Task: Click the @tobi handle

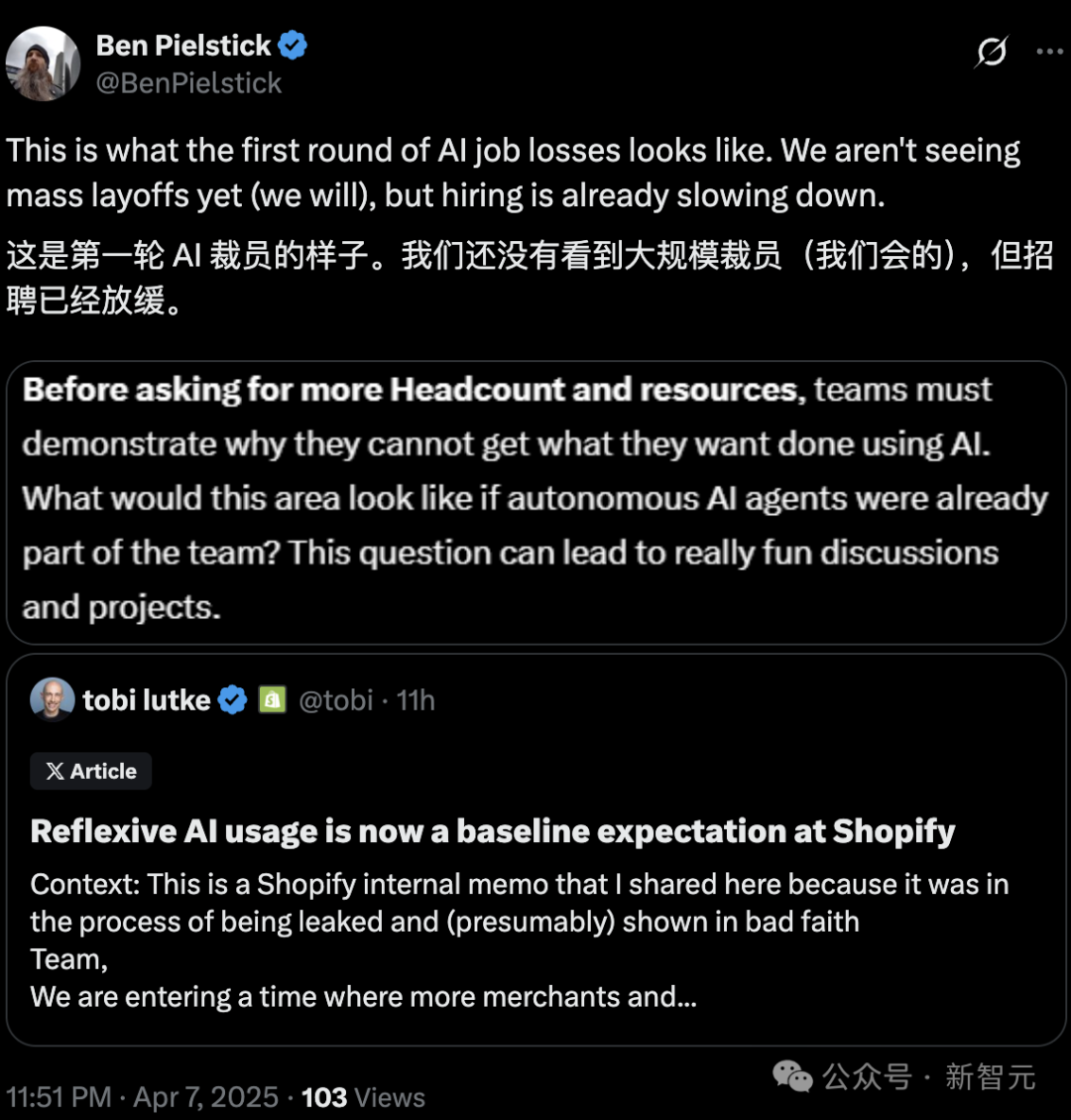Action: [x=337, y=699]
